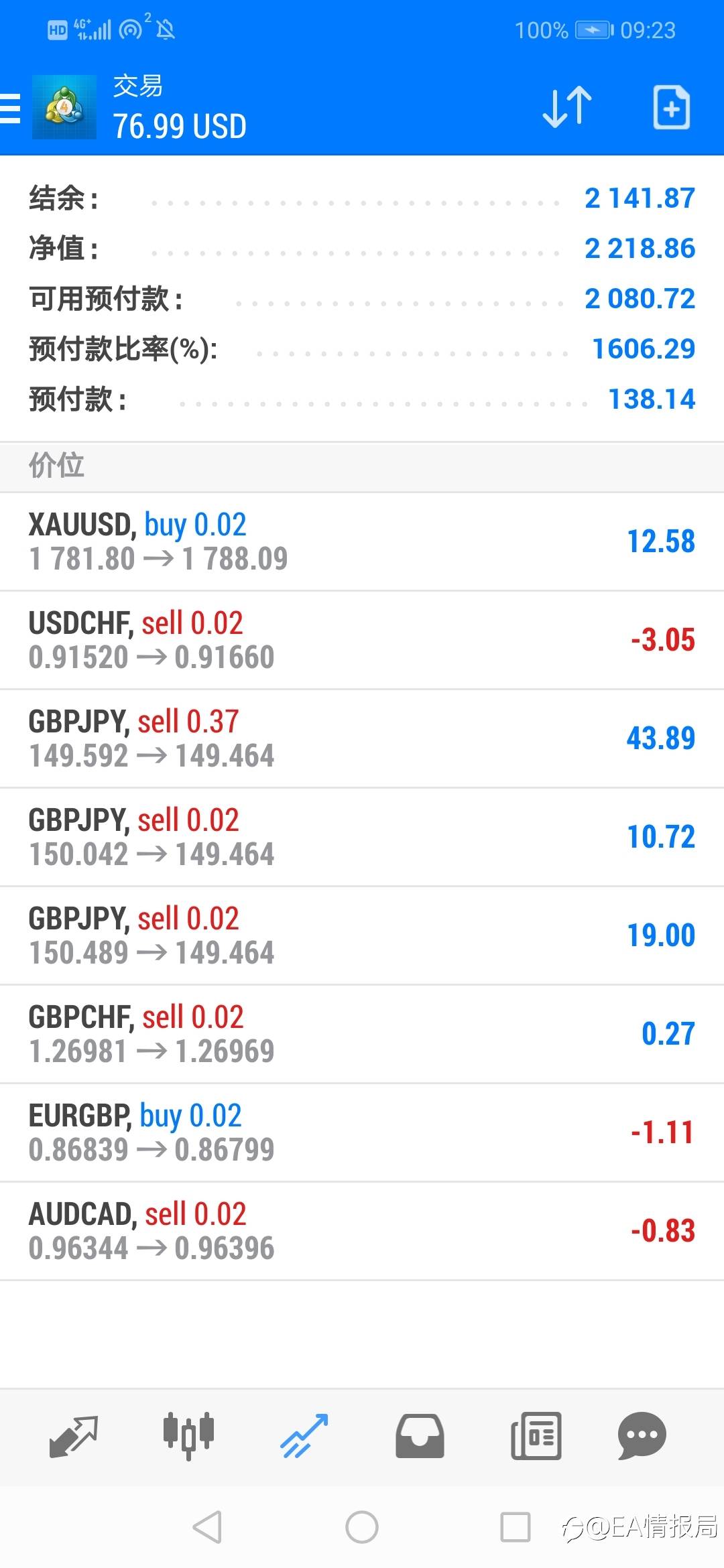This screenshot has width=724, height=1568.
Task: Open the trade trend-line tab
Action: coord(304,1436)
